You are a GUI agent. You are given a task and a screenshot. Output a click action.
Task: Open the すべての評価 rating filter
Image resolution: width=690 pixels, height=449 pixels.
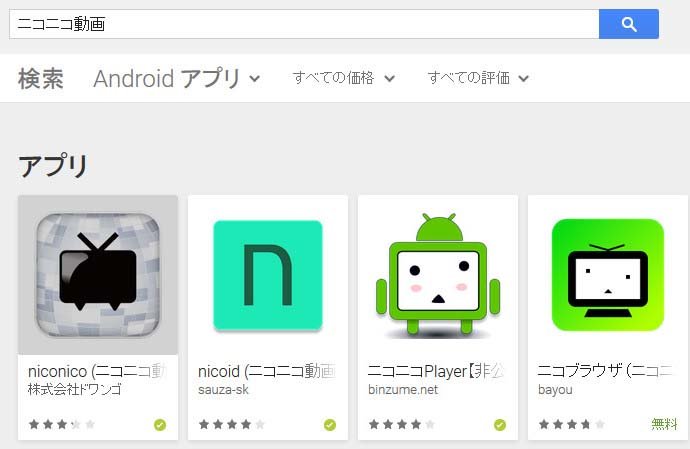[478, 78]
